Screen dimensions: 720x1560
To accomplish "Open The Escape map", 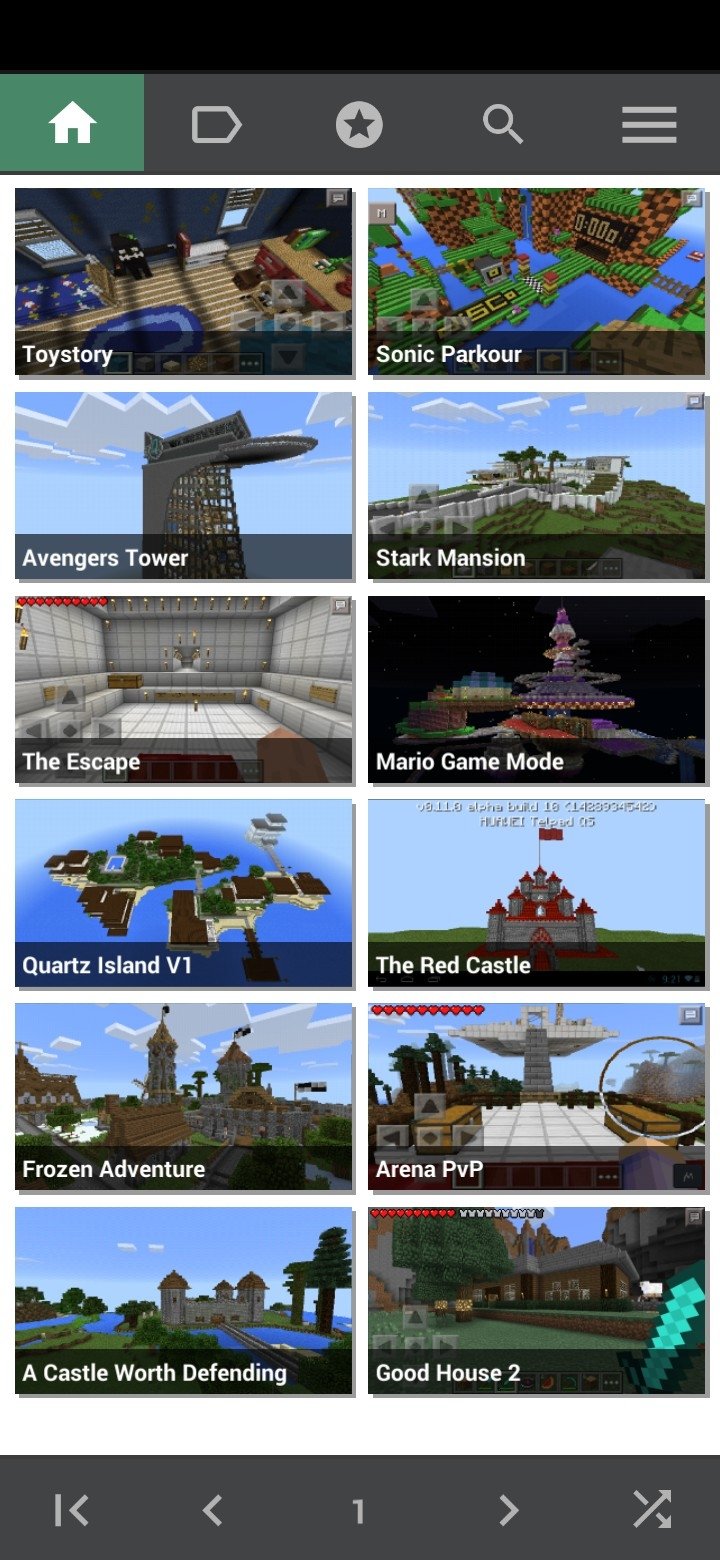I will coord(184,690).
